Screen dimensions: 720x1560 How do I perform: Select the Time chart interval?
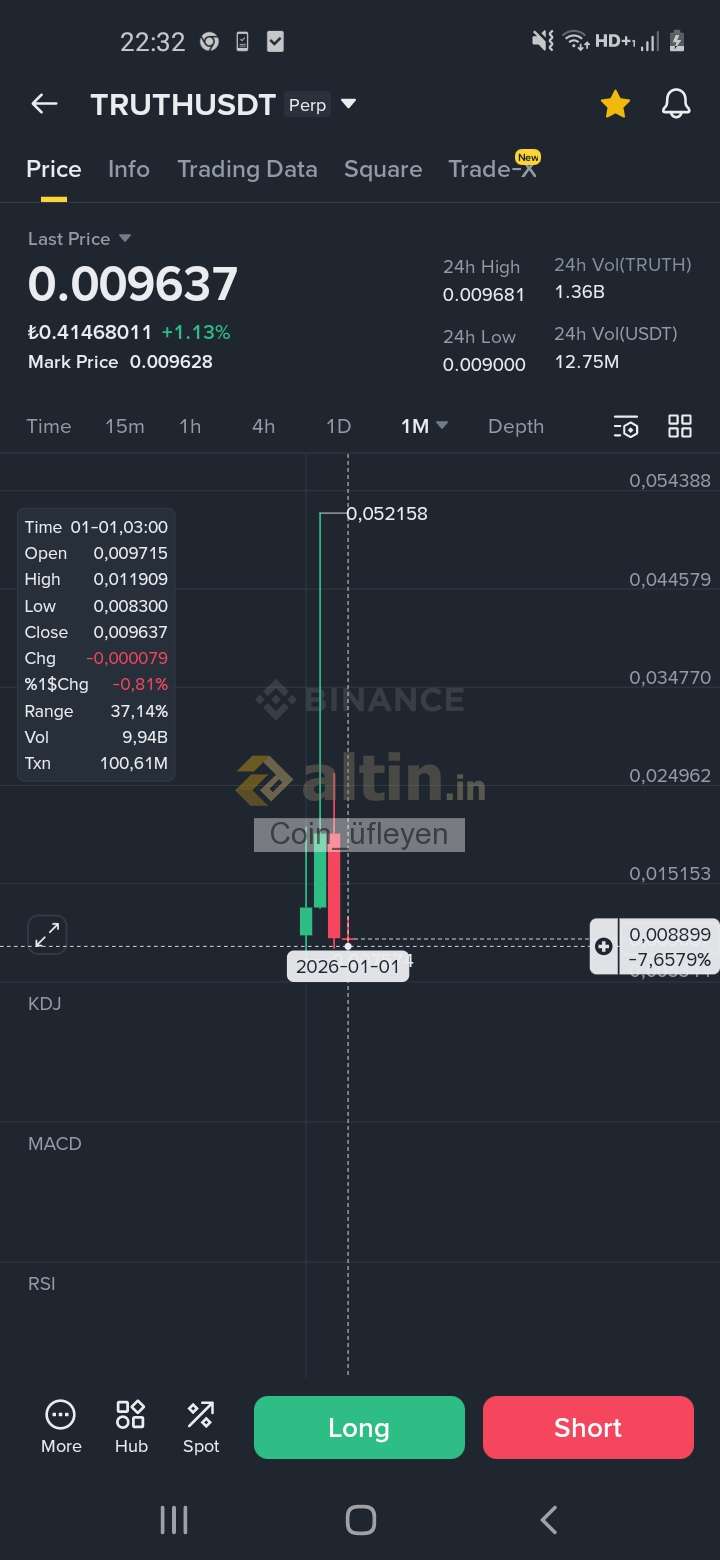49,426
